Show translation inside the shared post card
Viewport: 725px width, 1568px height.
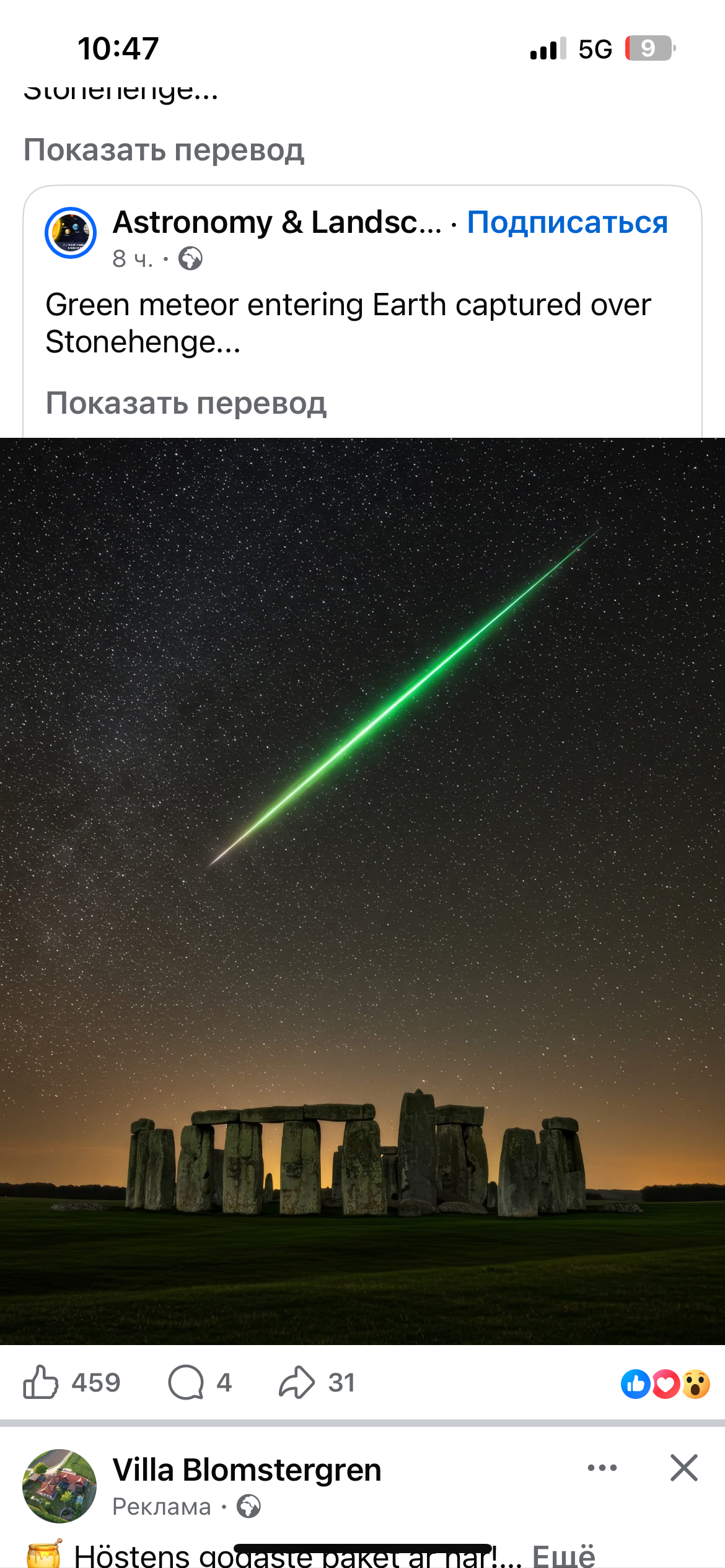click(186, 403)
